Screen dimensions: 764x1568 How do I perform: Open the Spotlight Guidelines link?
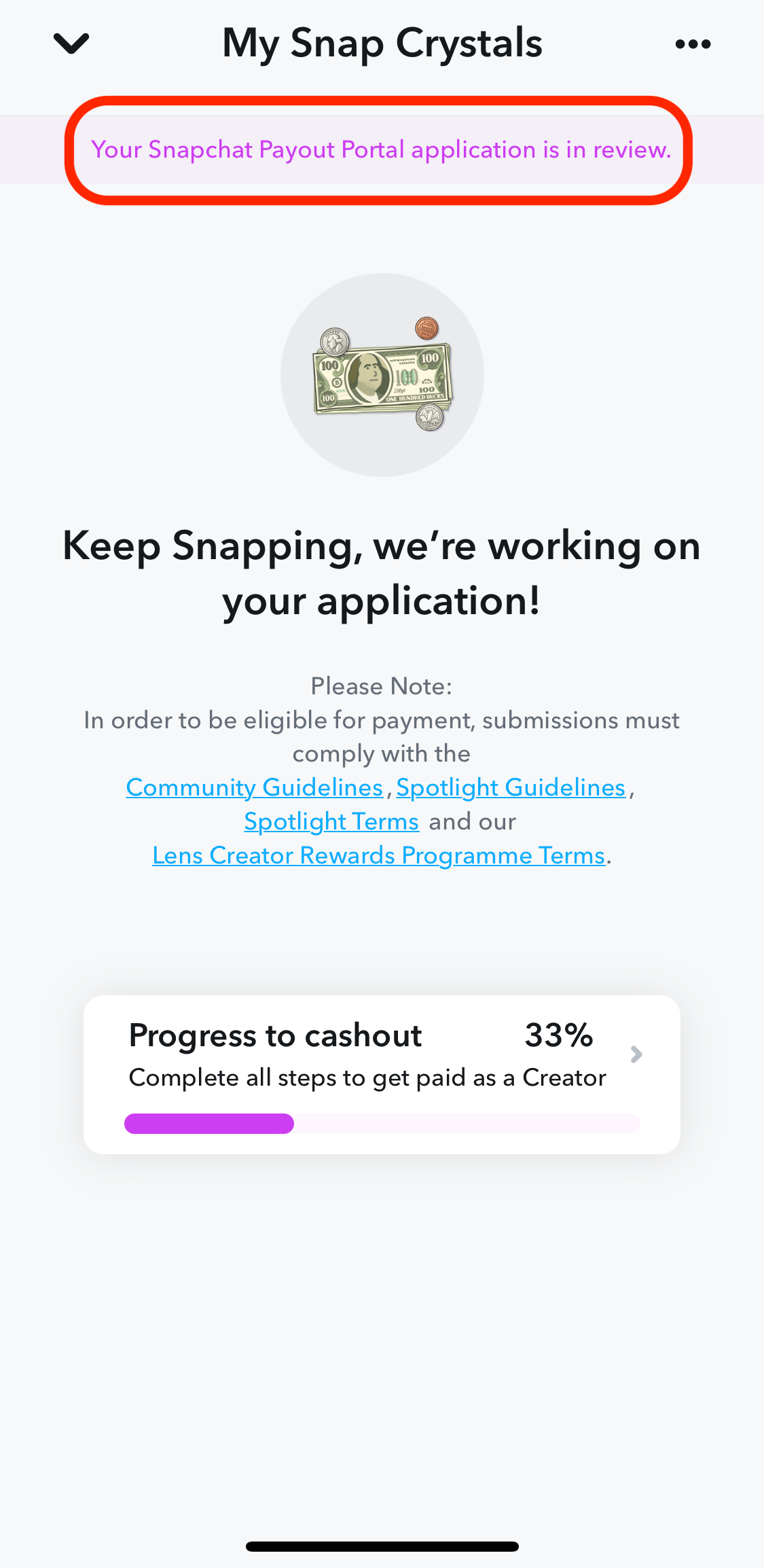coord(510,787)
